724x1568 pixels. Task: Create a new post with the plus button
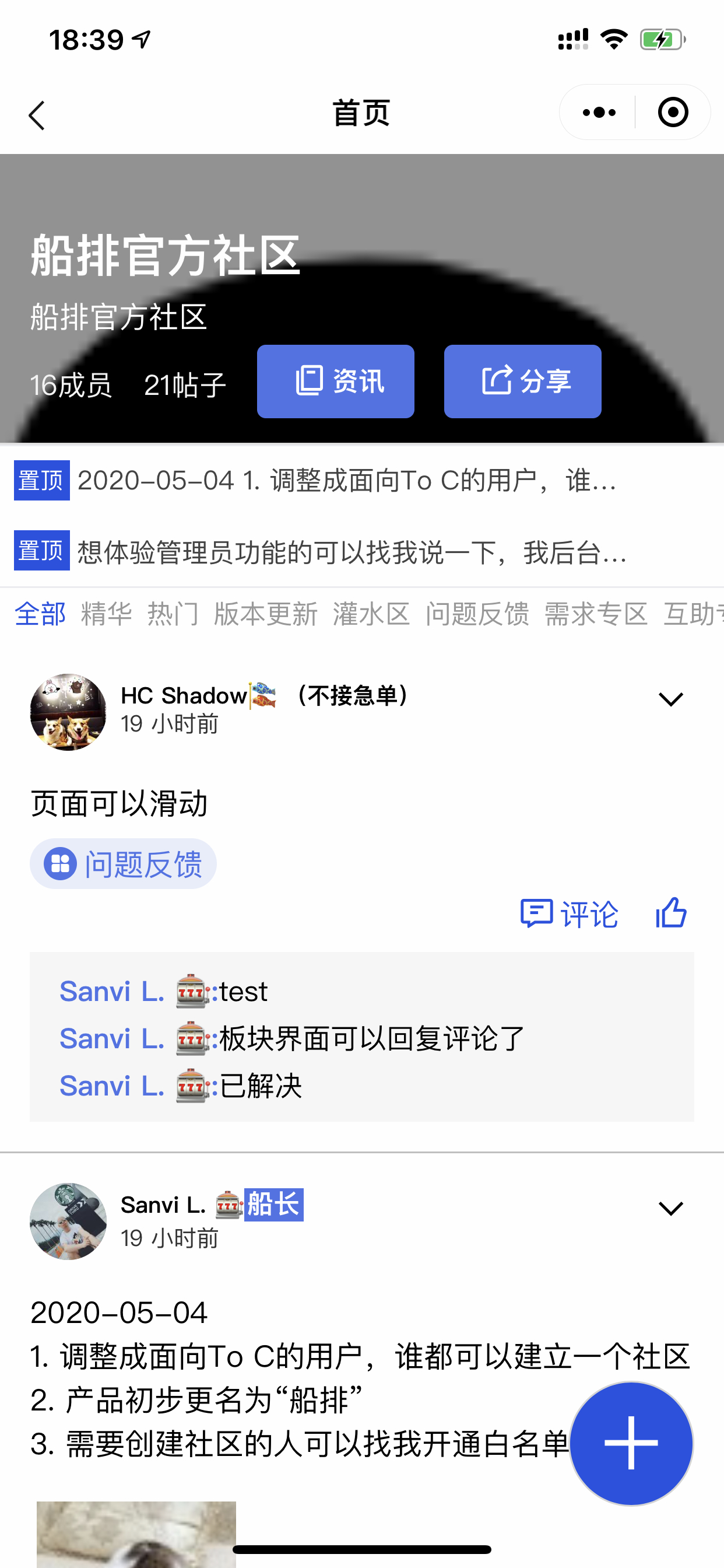[x=631, y=1443]
